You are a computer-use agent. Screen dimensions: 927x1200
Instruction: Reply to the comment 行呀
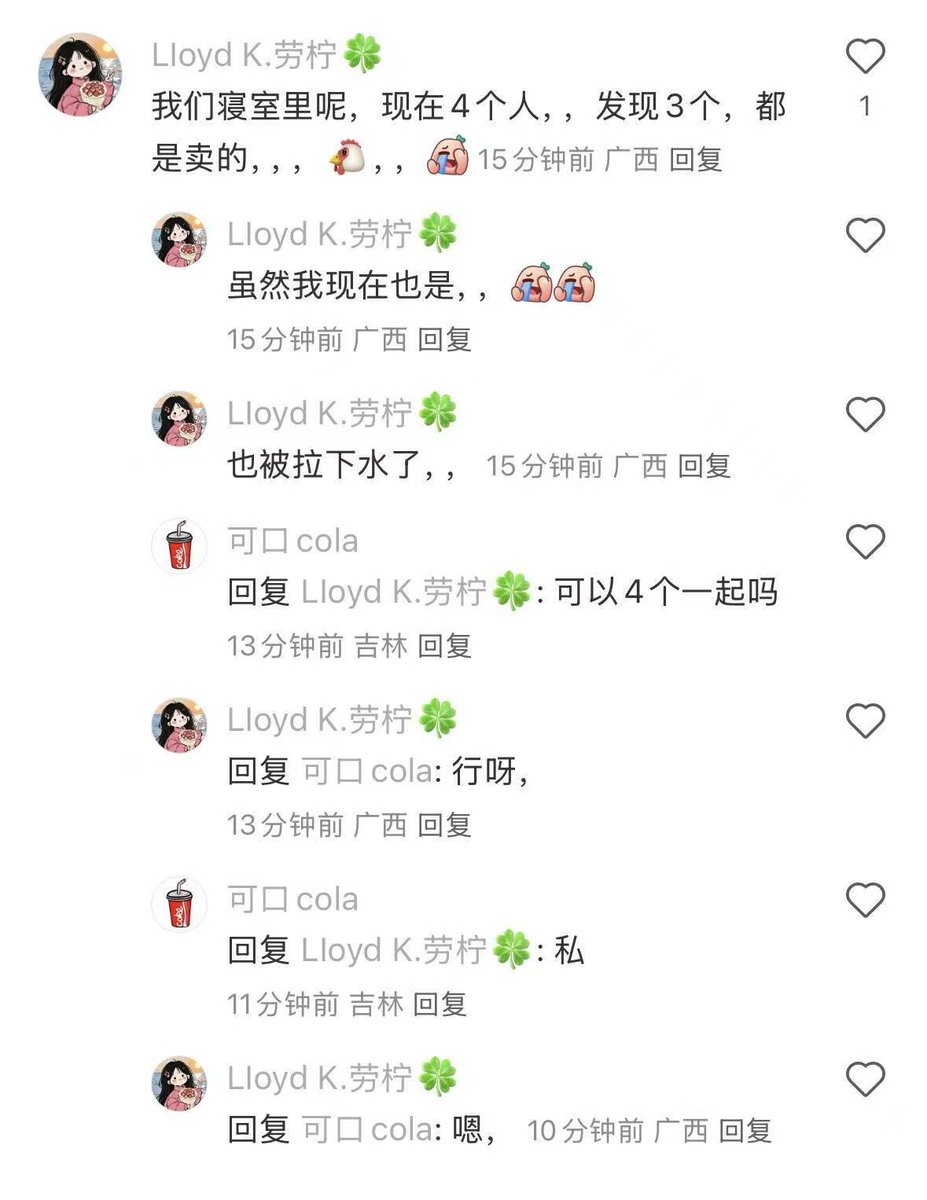(444, 825)
